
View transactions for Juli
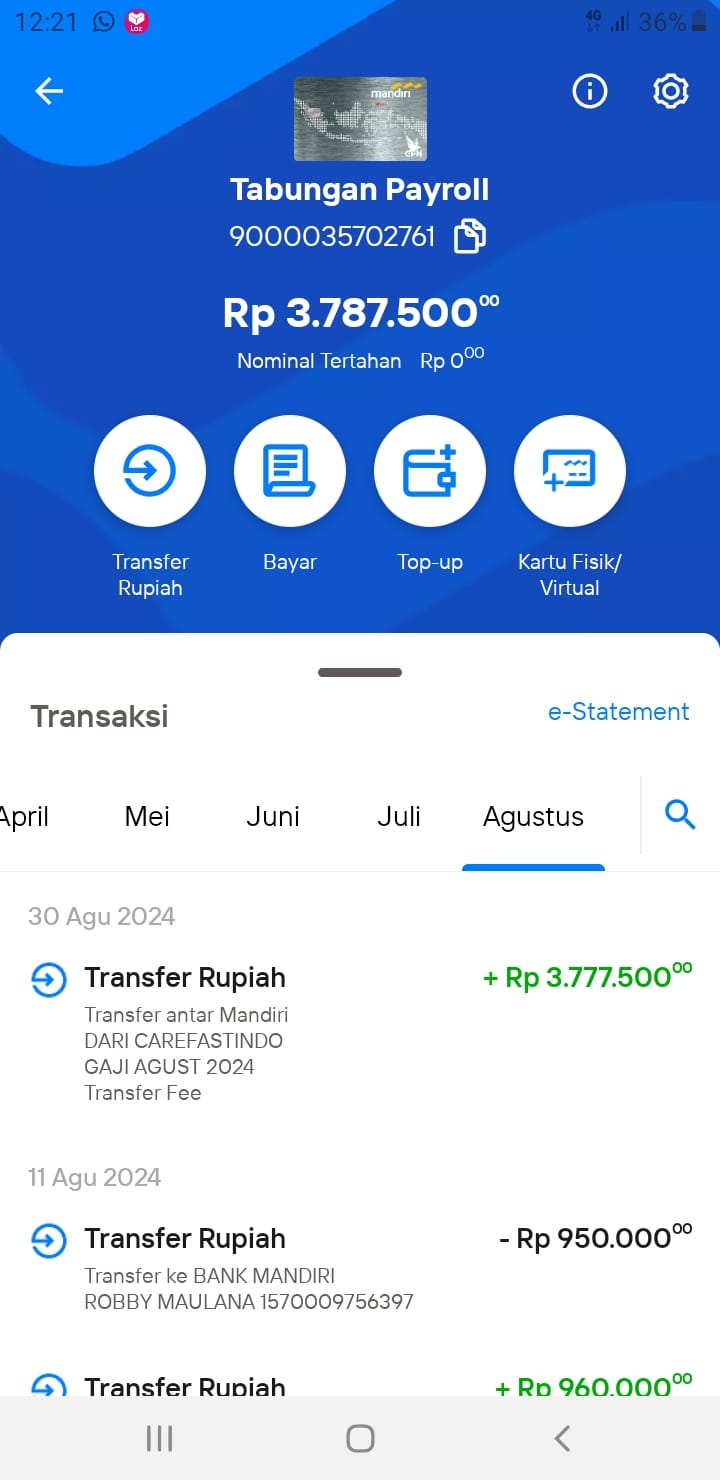(x=399, y=817)
